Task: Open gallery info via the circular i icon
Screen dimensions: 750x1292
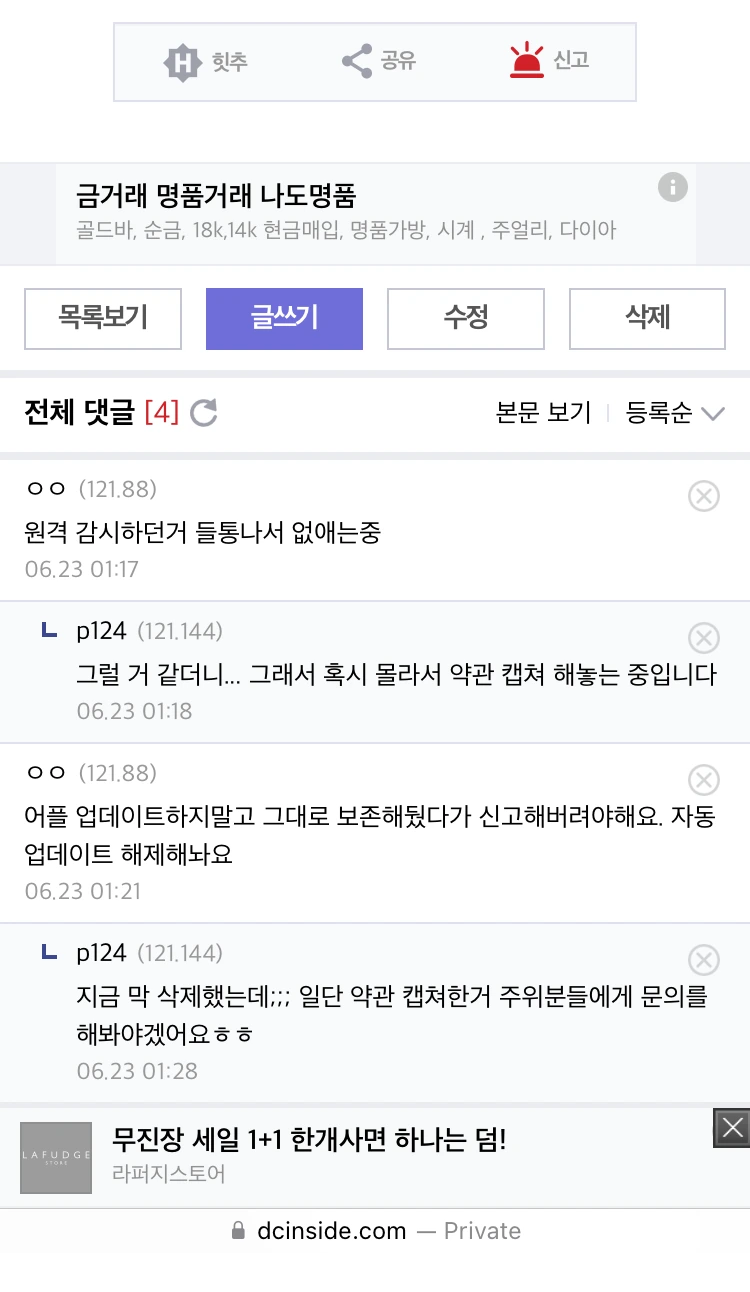Action: [672, 187]
